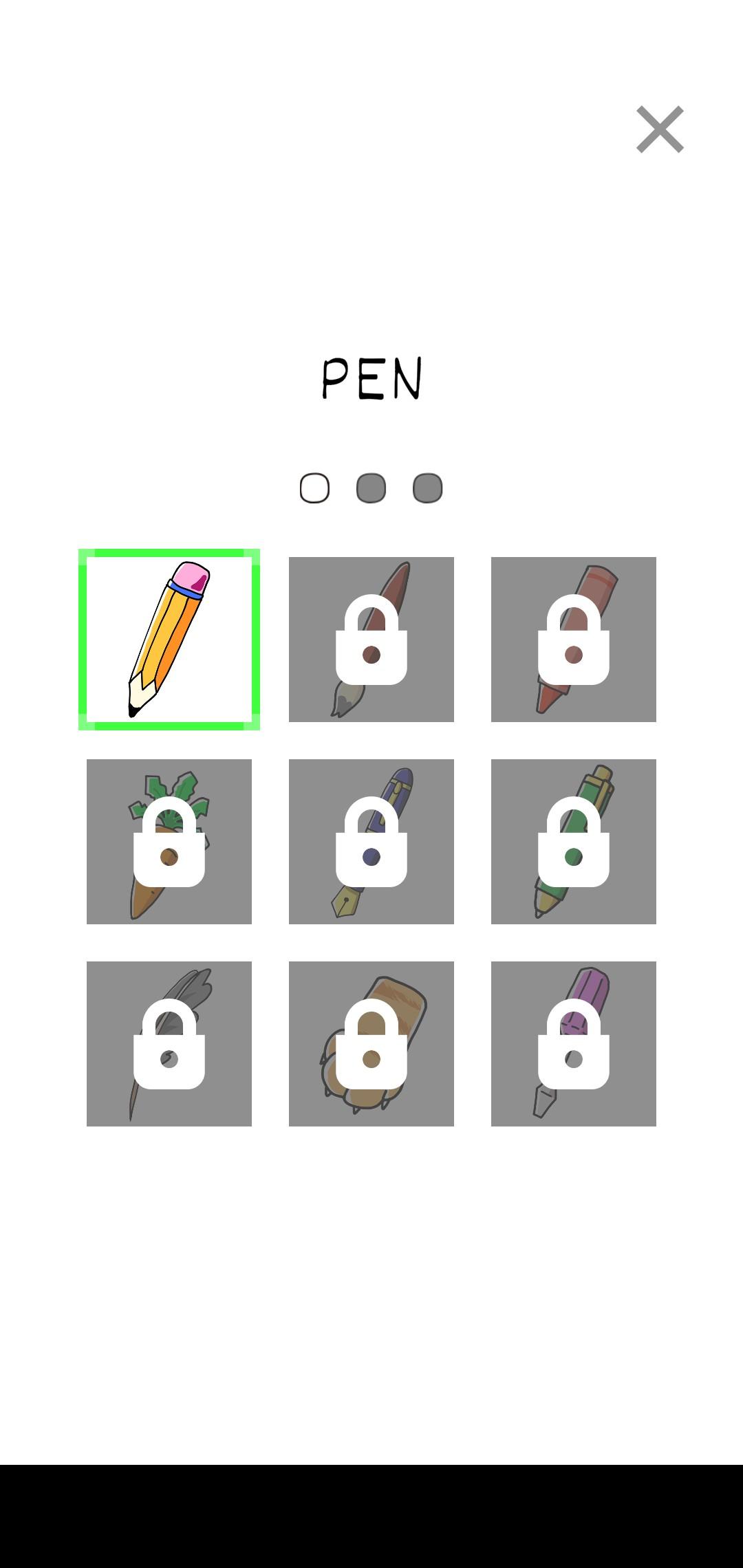Screen dimensions: 743x1568
Task: Go to the third page indicator
Action: pyautogui.click(x=427, y=488)
